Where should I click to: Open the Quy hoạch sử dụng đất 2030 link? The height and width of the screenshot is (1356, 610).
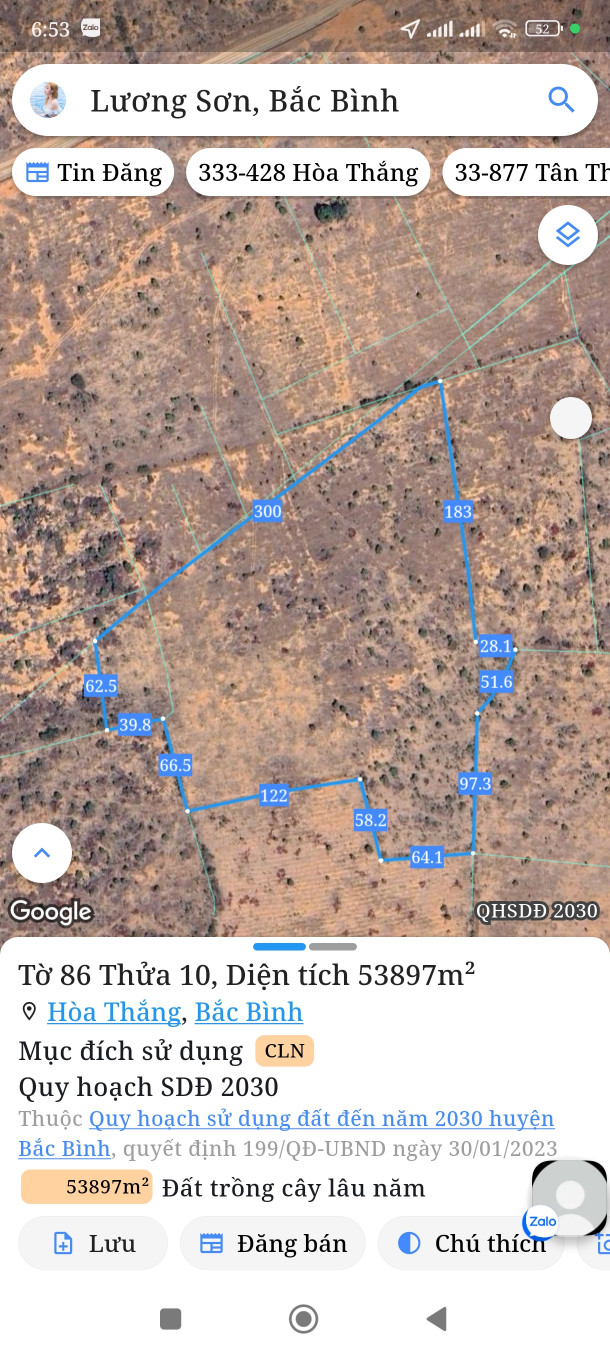321,1119
